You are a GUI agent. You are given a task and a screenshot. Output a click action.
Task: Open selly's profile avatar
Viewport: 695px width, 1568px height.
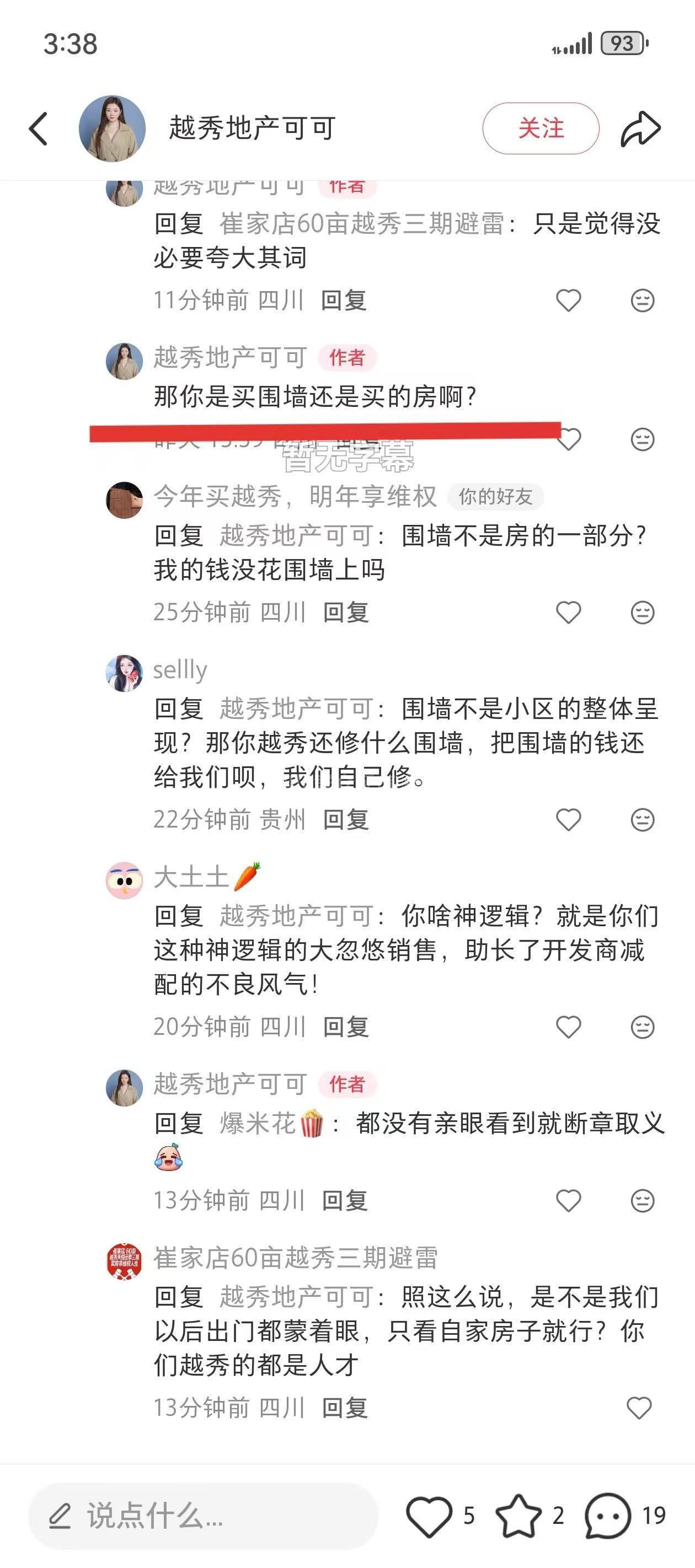(124, 673)
